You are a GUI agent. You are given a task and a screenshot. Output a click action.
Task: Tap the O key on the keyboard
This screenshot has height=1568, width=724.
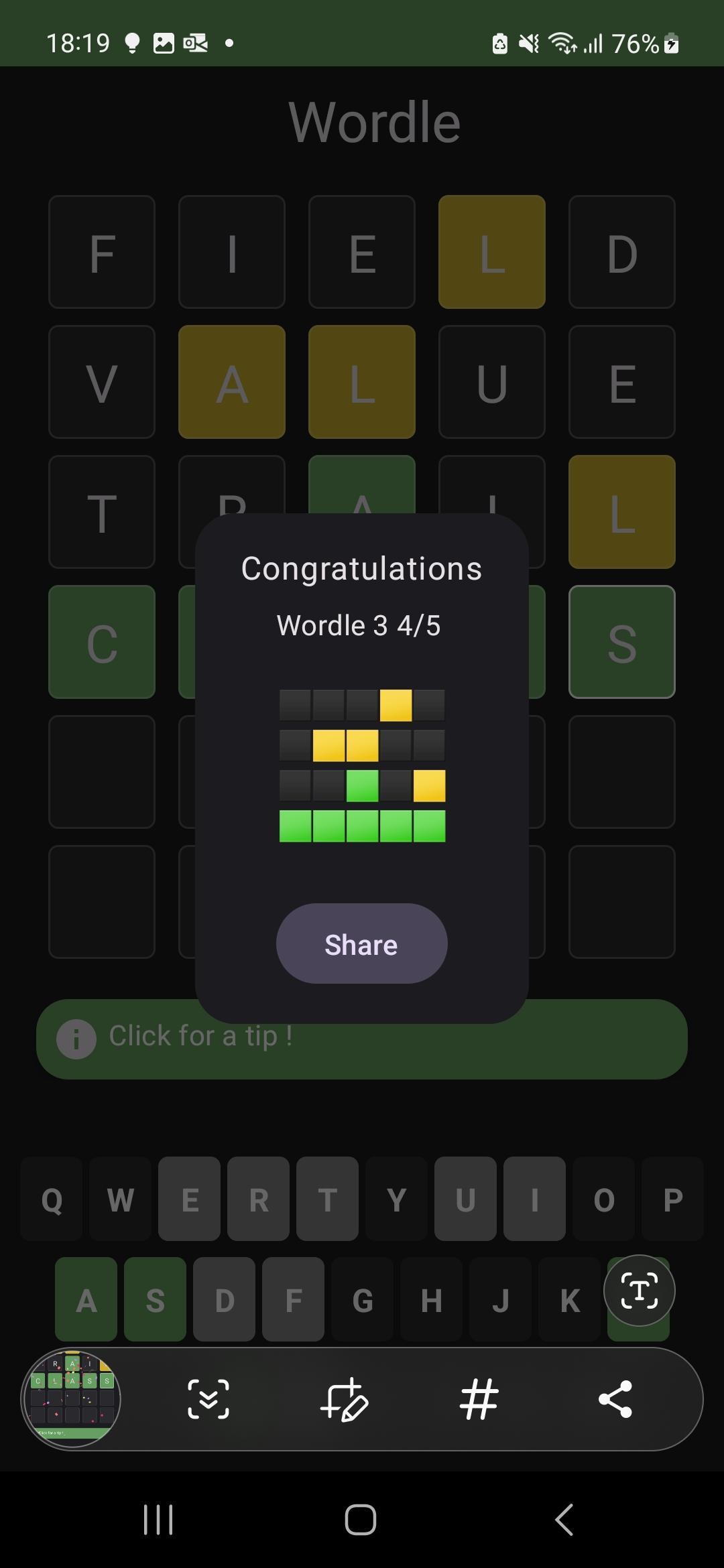coord(604,1199)
